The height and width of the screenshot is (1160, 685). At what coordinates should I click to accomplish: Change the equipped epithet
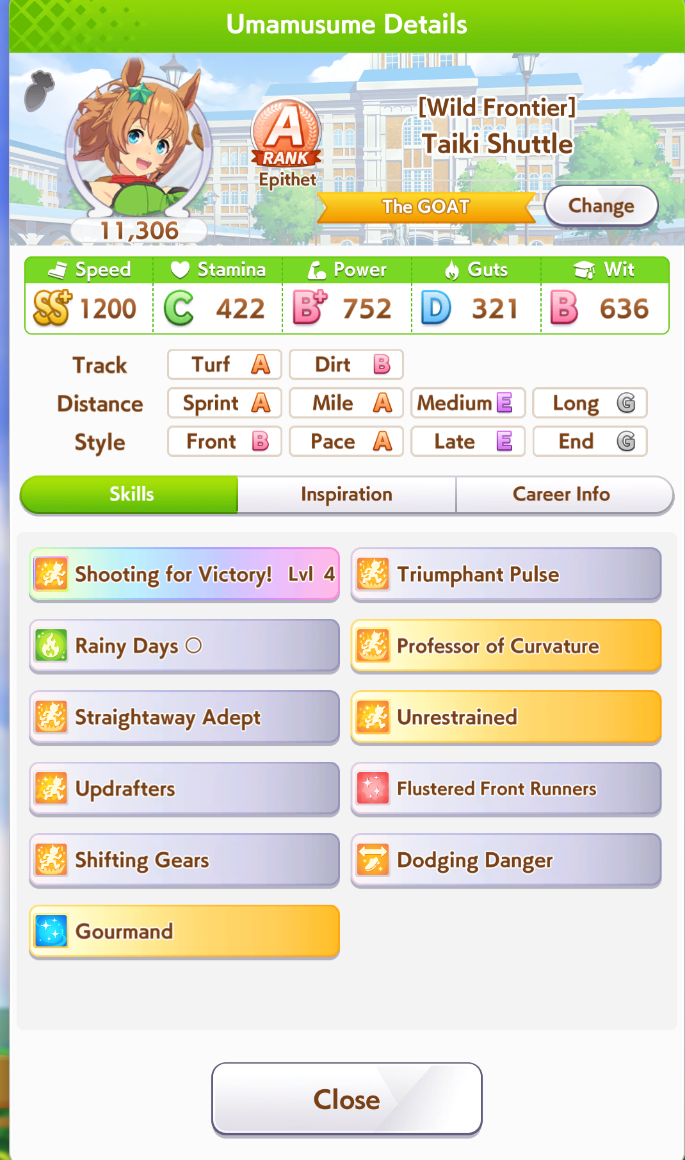(x=601, y=206)
